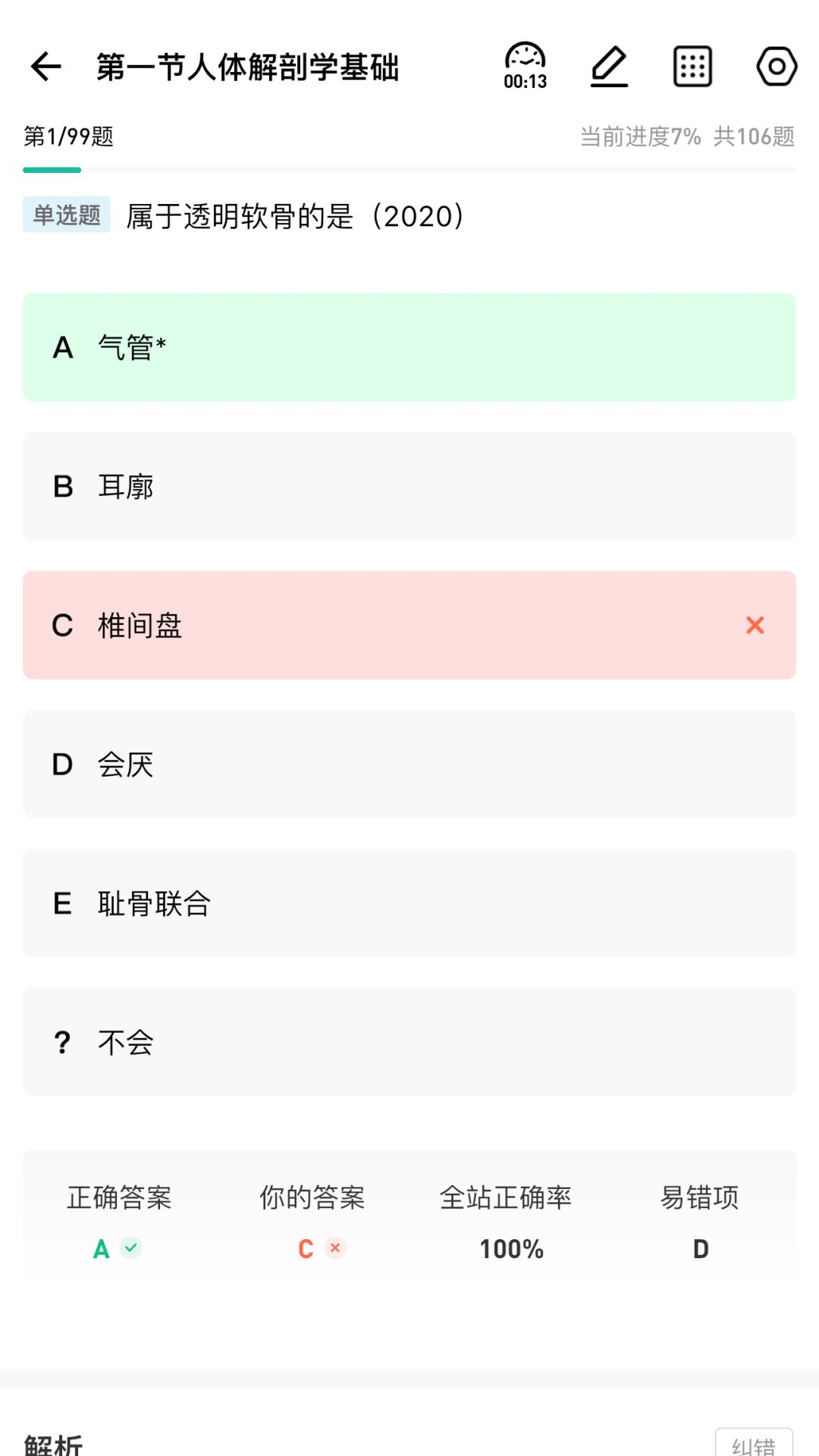819x1456 pixels.
Task: Mark the question as 不会
Action: coord(409,1042)
